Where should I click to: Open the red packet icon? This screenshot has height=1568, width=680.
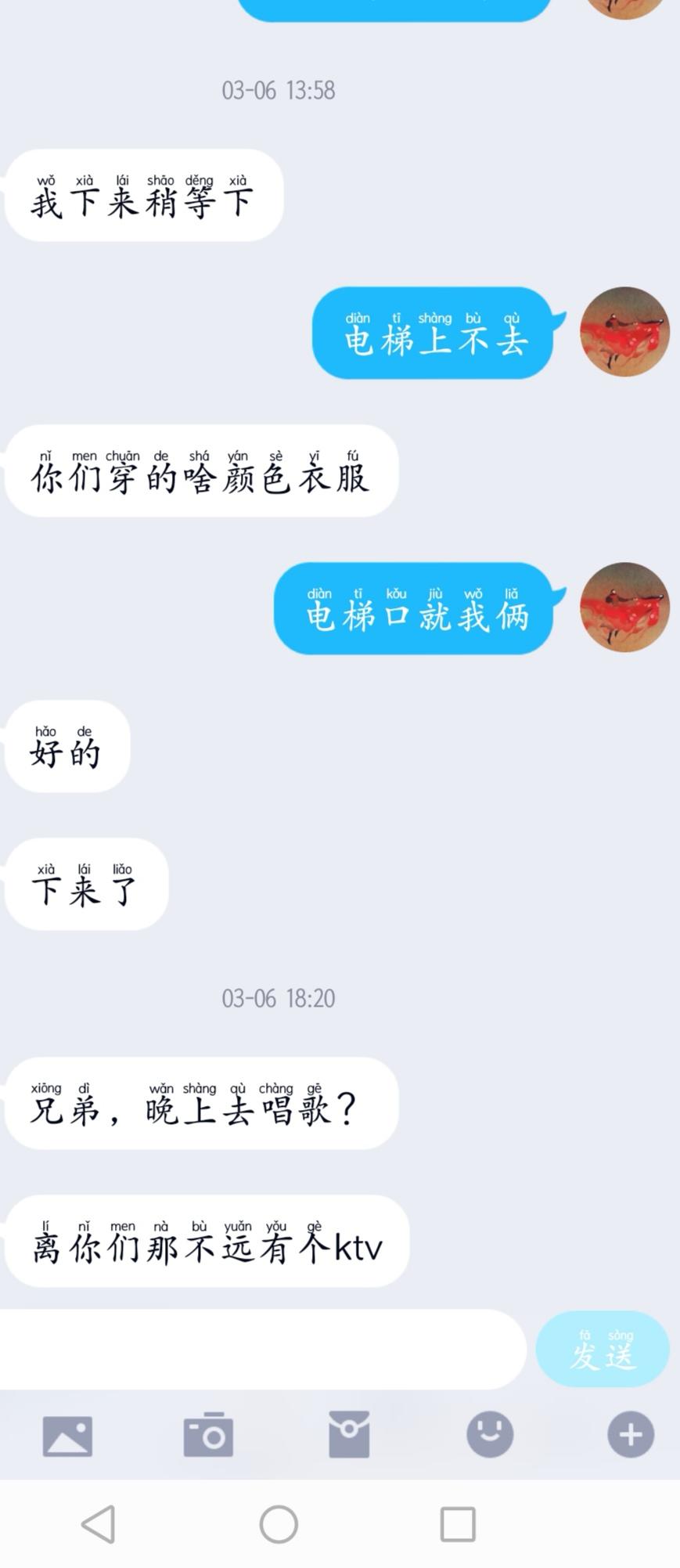click(349, 1435)
